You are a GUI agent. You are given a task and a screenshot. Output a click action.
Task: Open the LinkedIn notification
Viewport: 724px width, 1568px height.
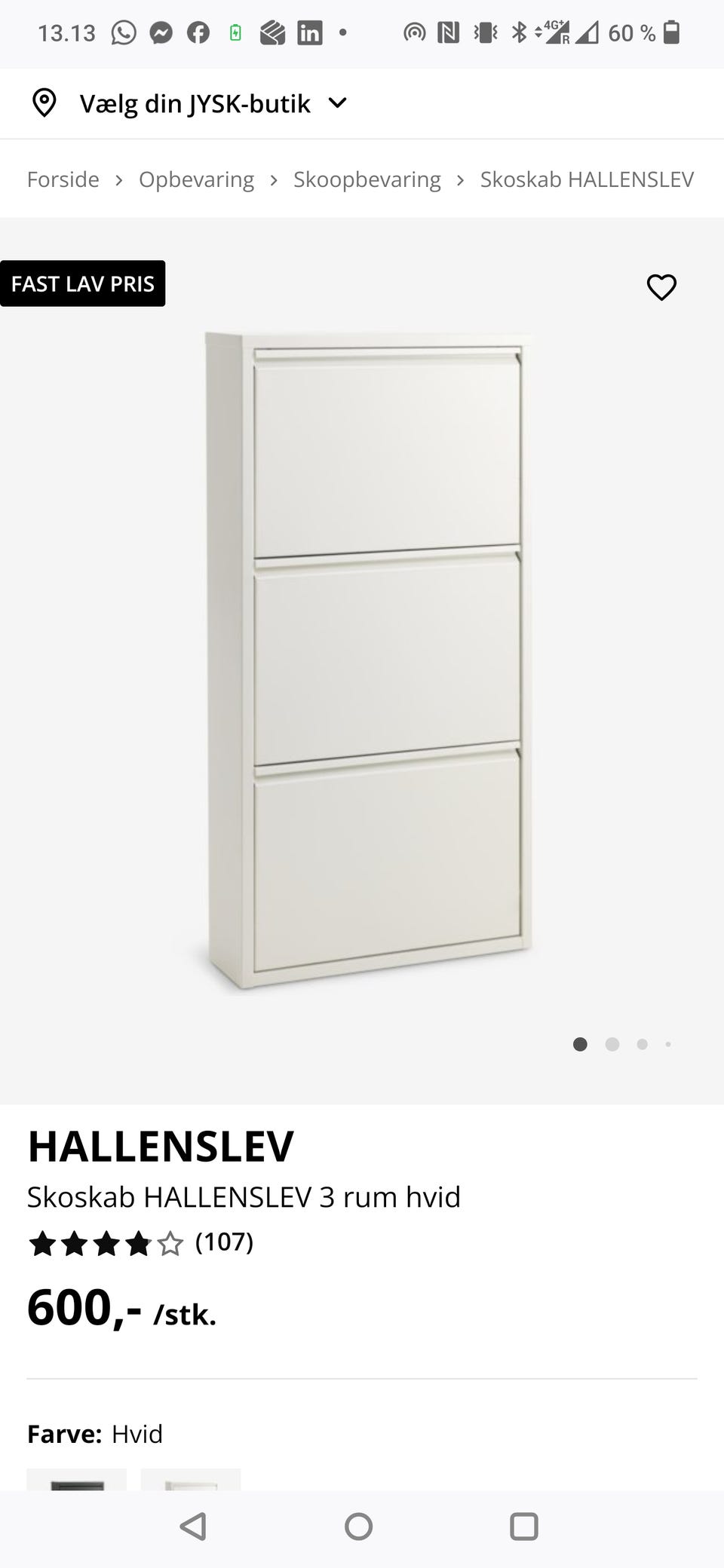click(x=309, y=32)
